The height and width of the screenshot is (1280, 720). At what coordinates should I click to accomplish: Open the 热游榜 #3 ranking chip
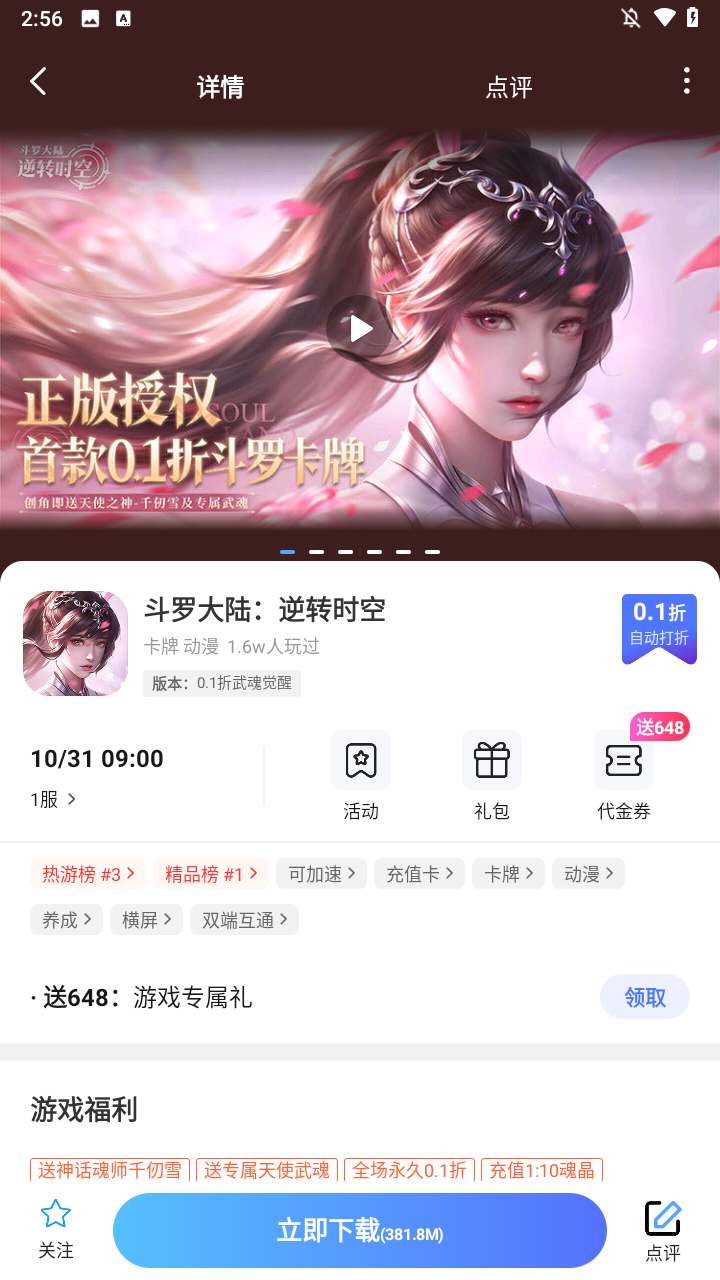[87, 874]
